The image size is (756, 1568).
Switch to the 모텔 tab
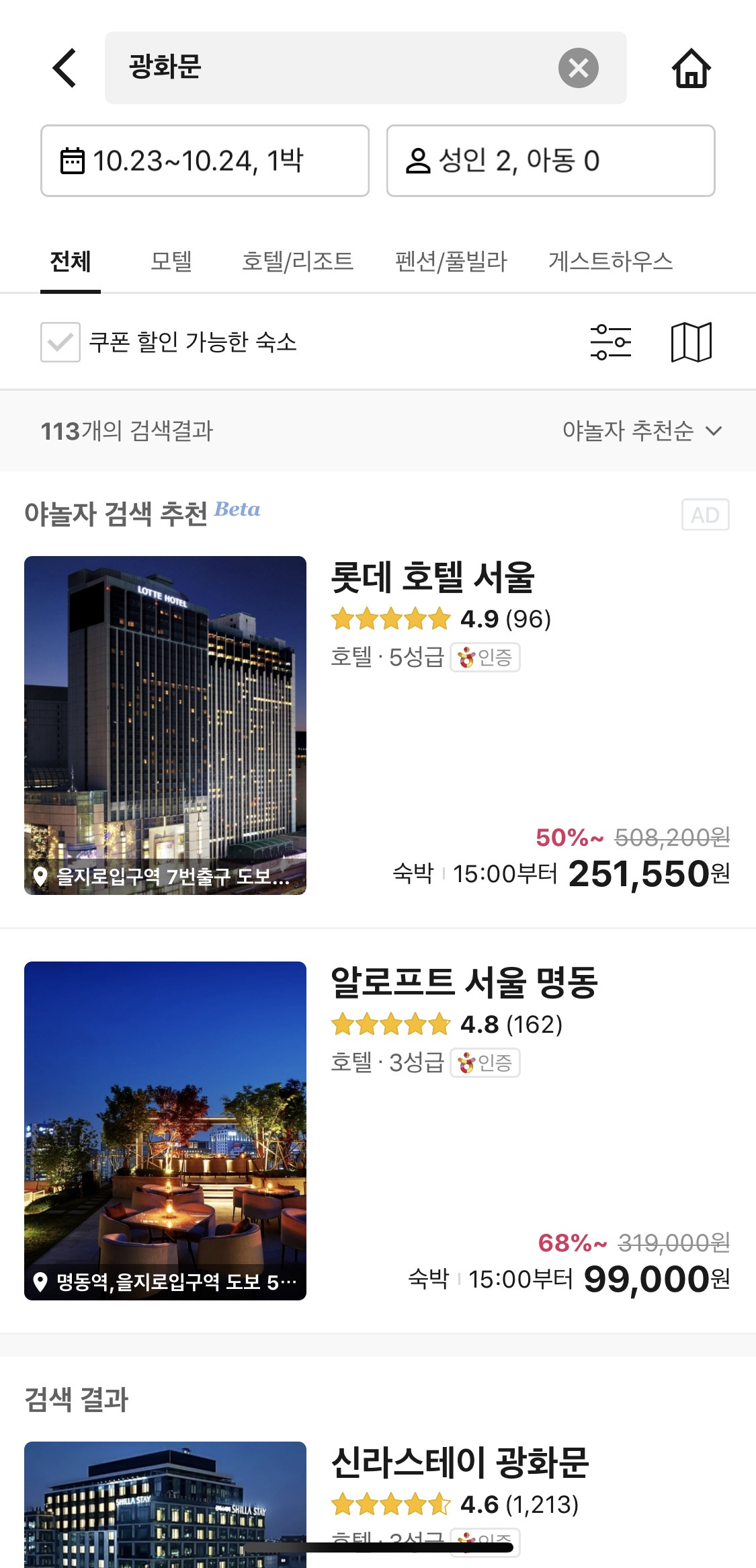pyautogui.click(x=171, y=262)
